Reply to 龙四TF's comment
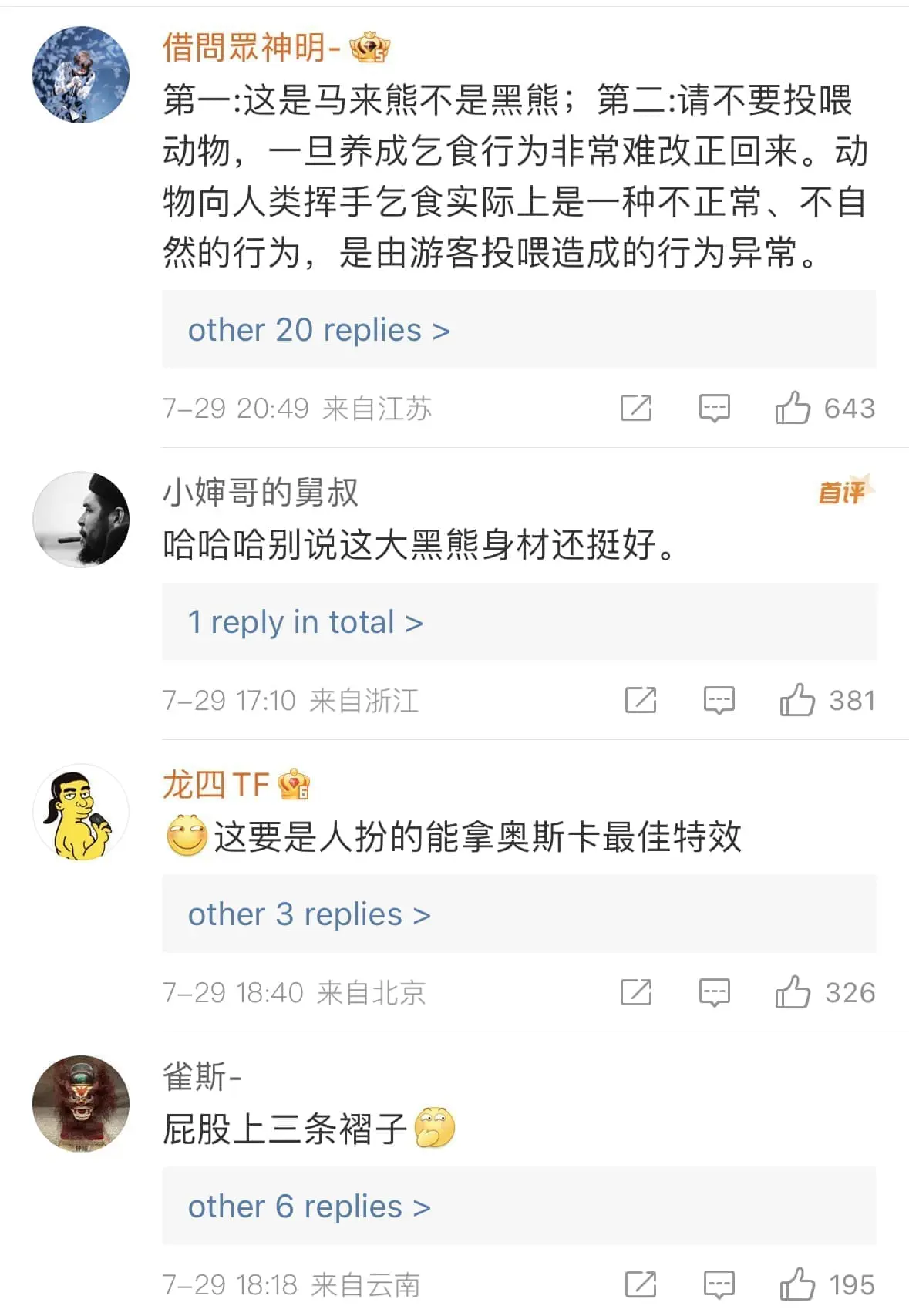Viewport: 909px width, 1316px height. pyautogui.click(x=714, y=992)
